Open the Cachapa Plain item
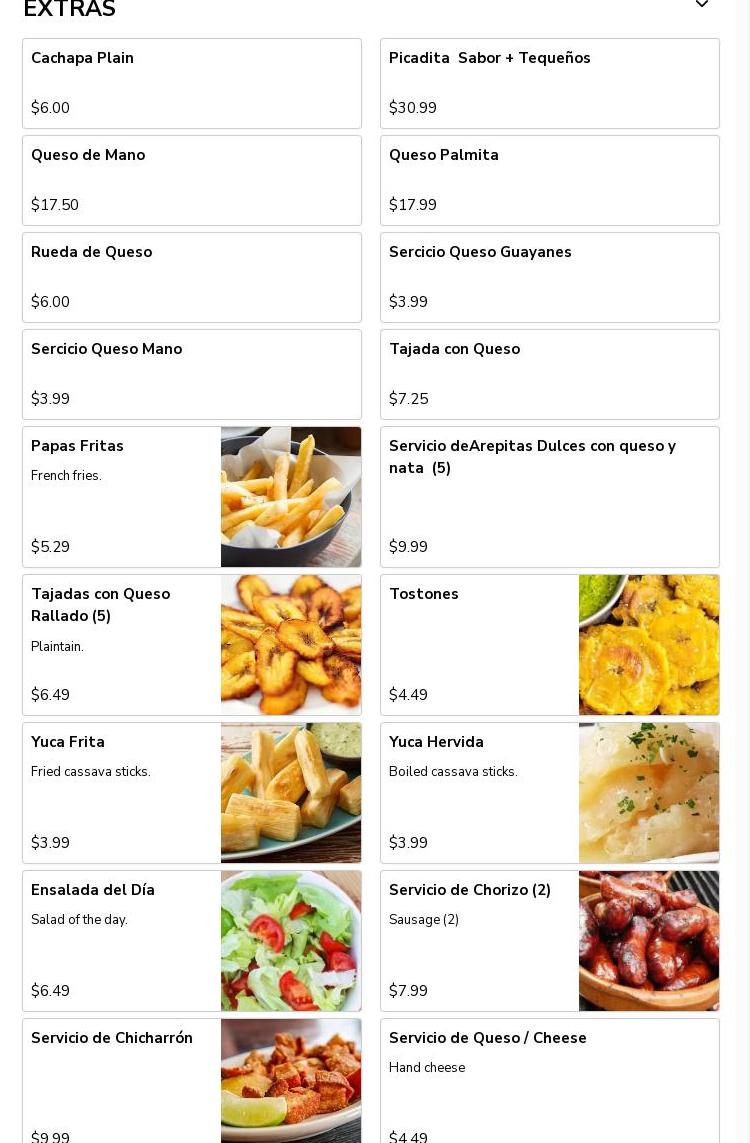The height and width of the screenshot is (1143, 750). coord(191,83)
